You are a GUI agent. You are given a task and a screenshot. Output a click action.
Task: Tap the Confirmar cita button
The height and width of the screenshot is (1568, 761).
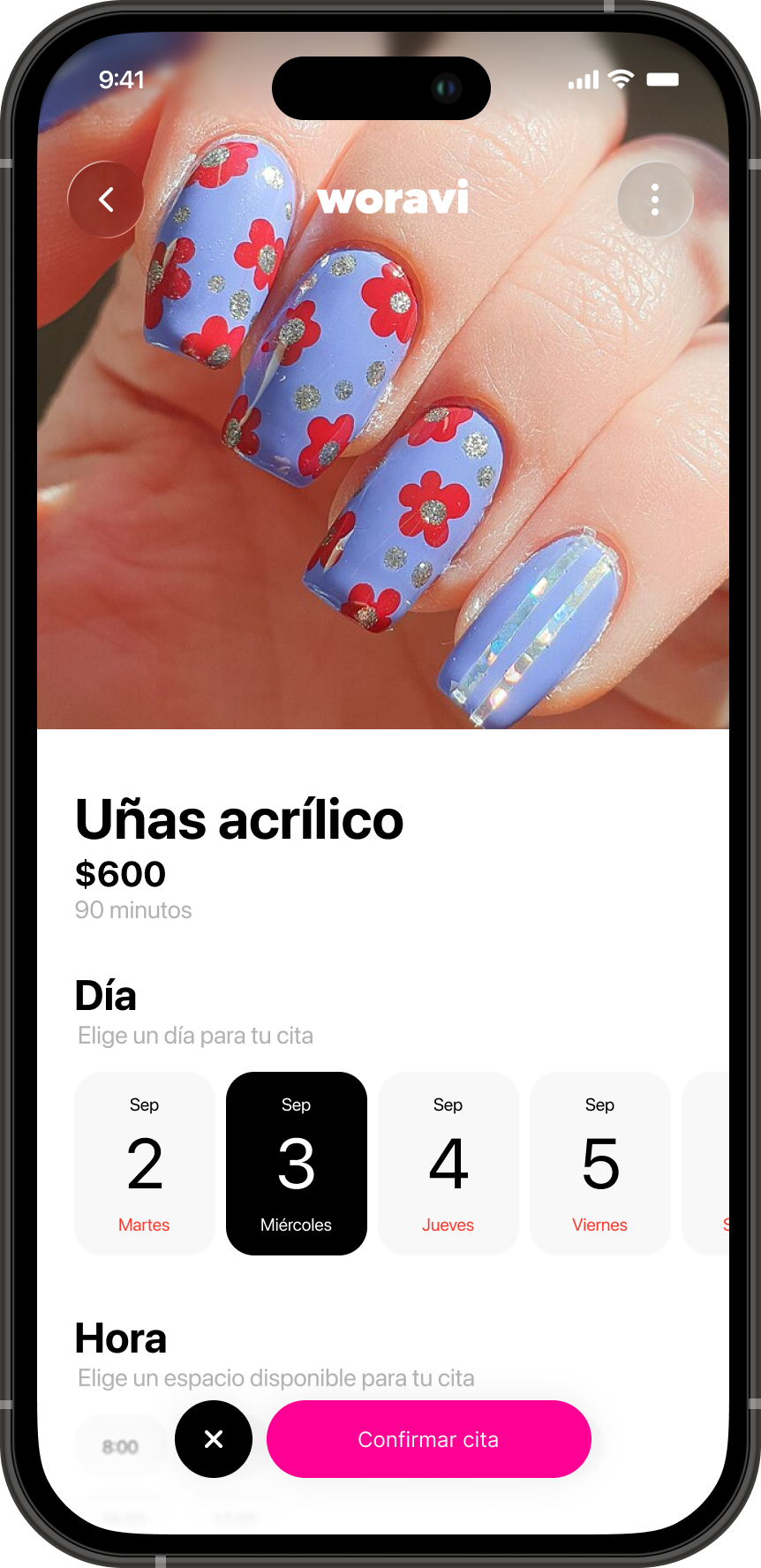pyautogui.click(x=428, y=1439)
